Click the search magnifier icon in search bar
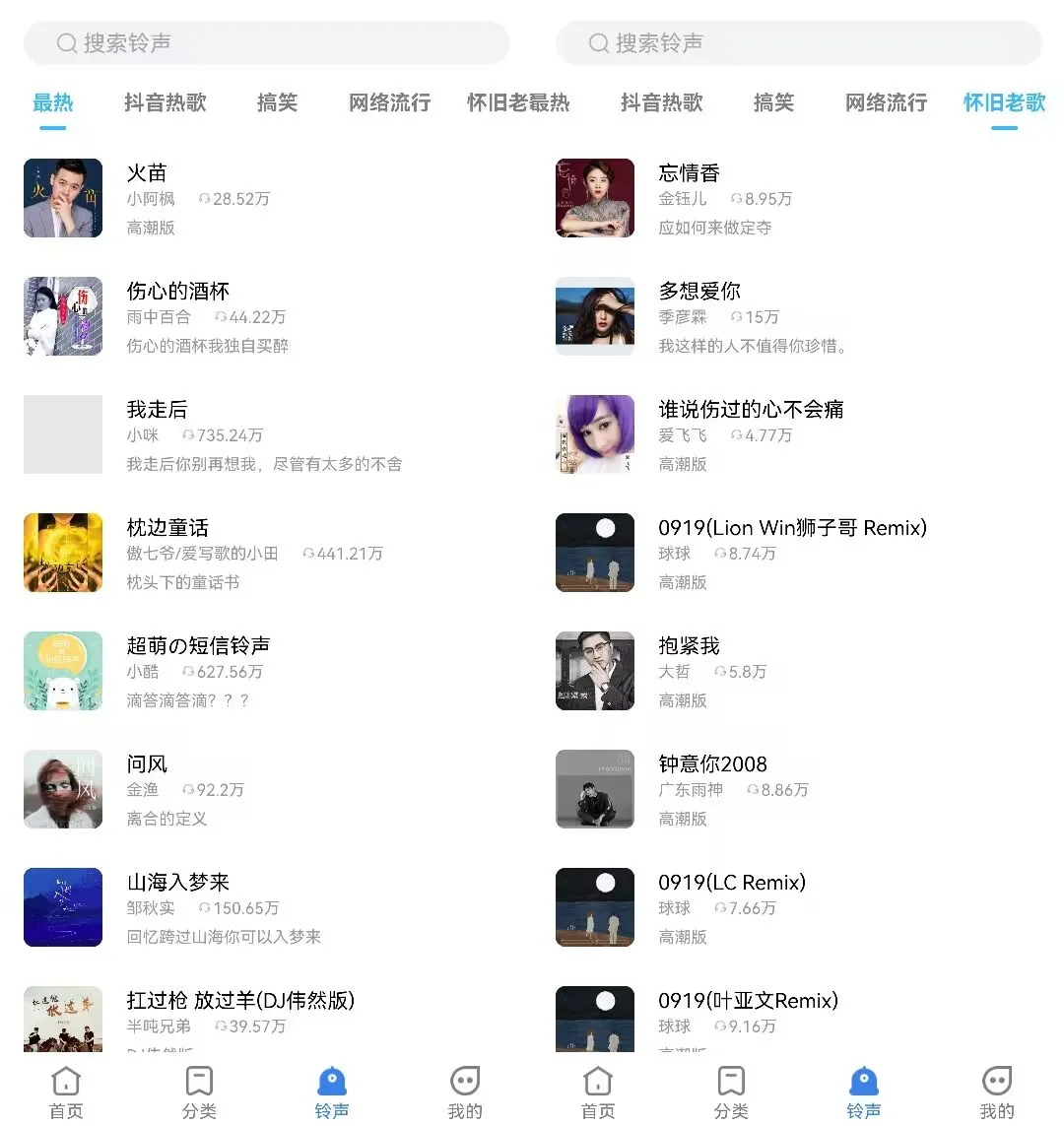 pyautogui.click(x=66, y=43)
